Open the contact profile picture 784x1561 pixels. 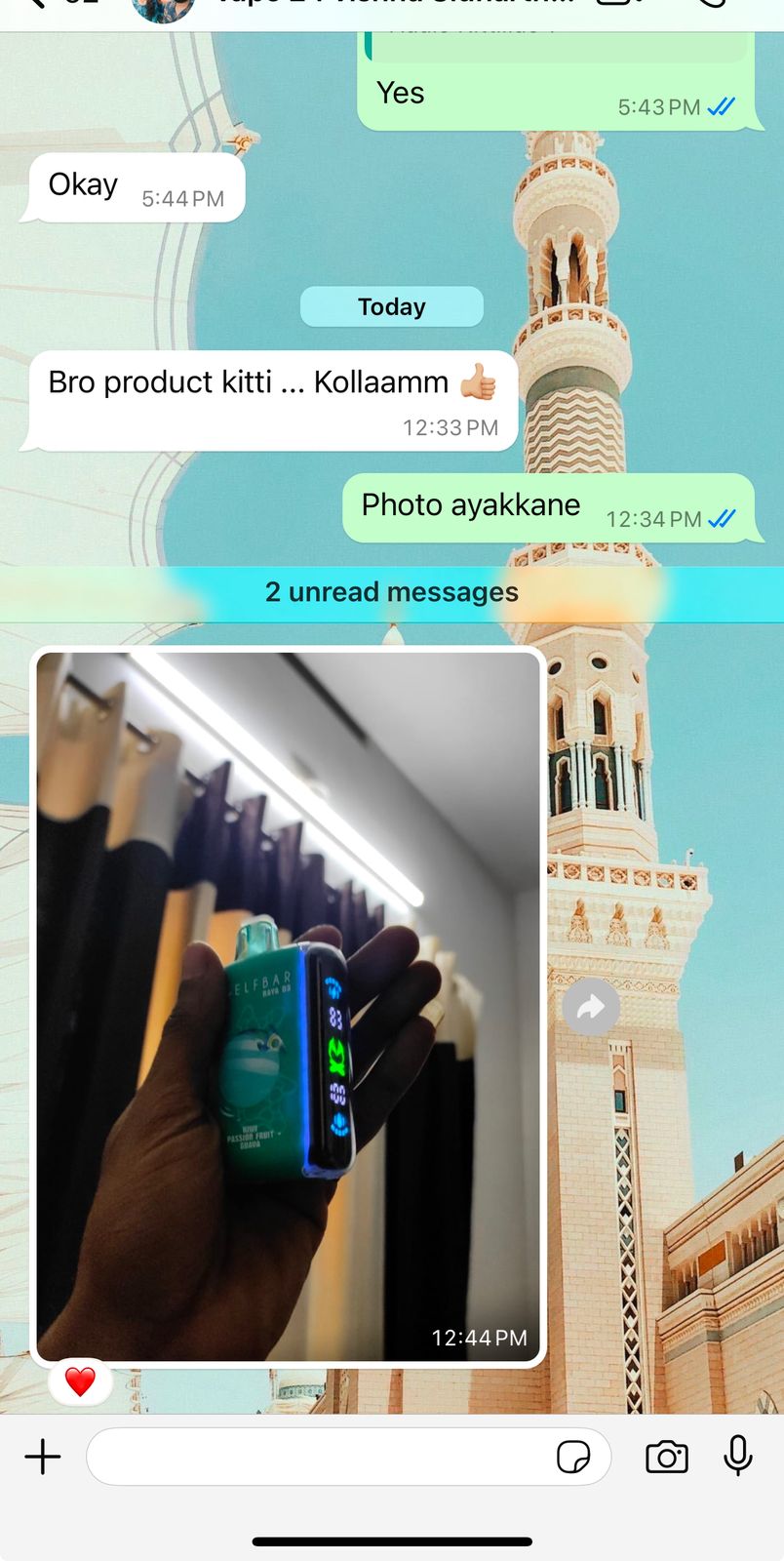[x=163, y=8]
